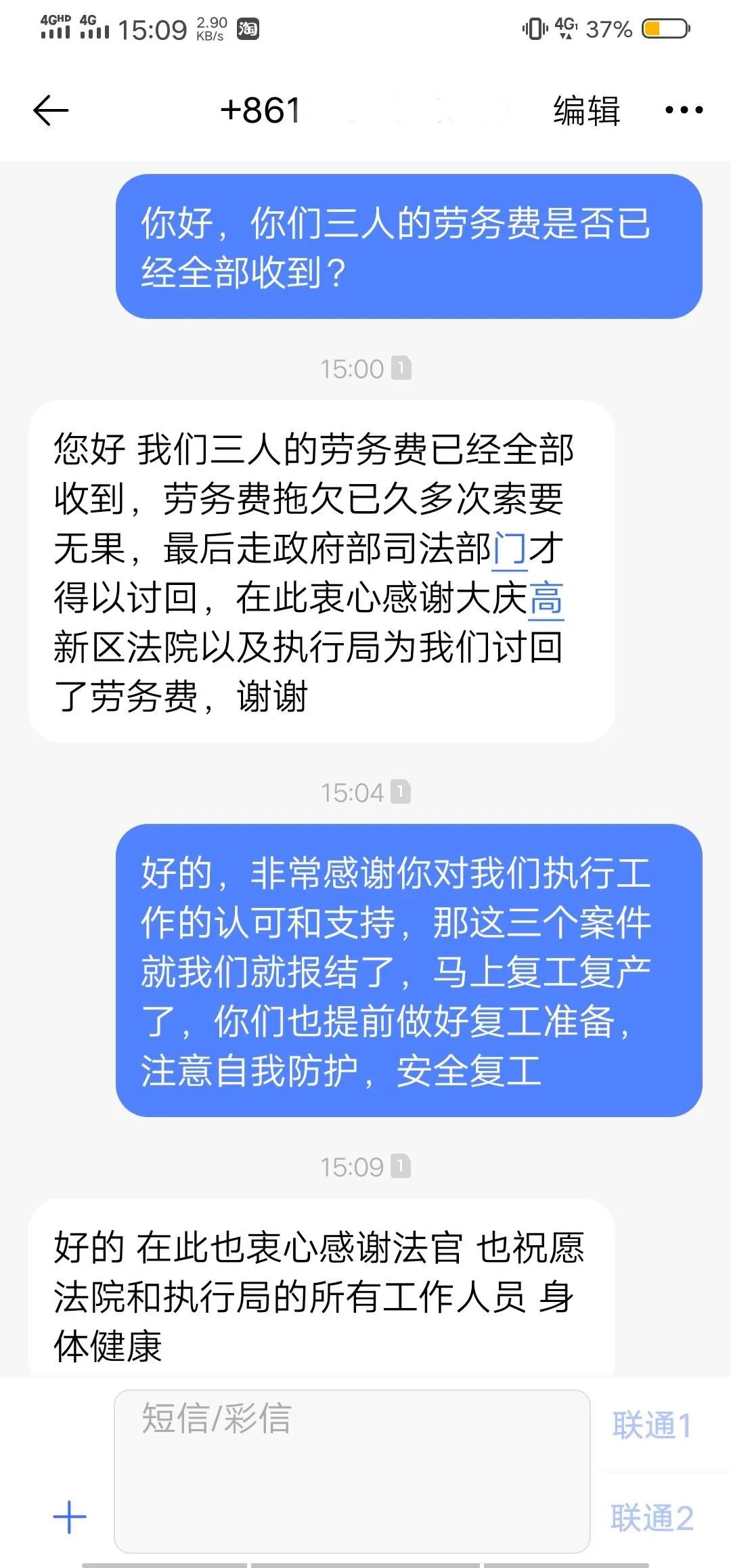Open the three-dot overflow menu
The height and width of the screenshot is (1568, 731).
coord(684,110)
